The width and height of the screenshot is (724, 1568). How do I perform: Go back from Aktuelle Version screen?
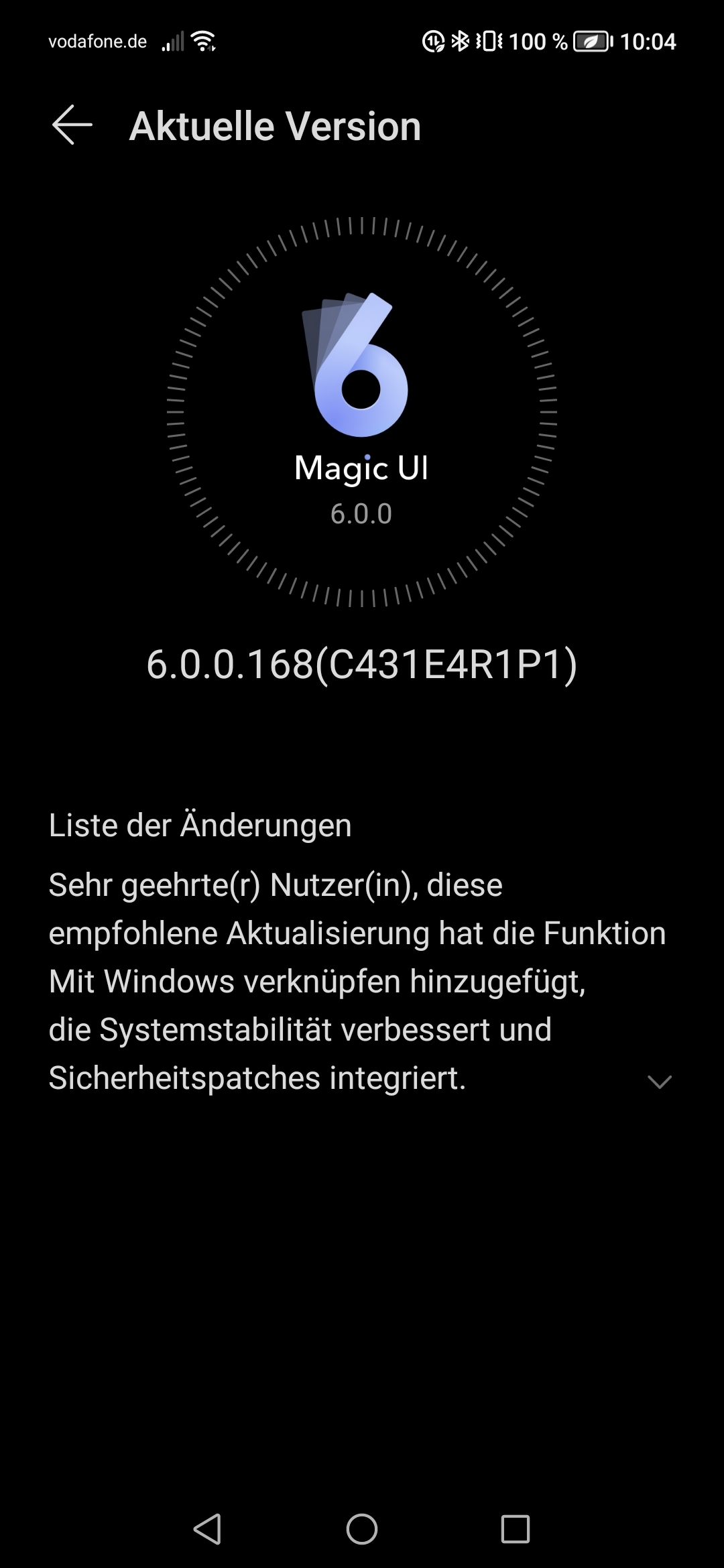72,125
